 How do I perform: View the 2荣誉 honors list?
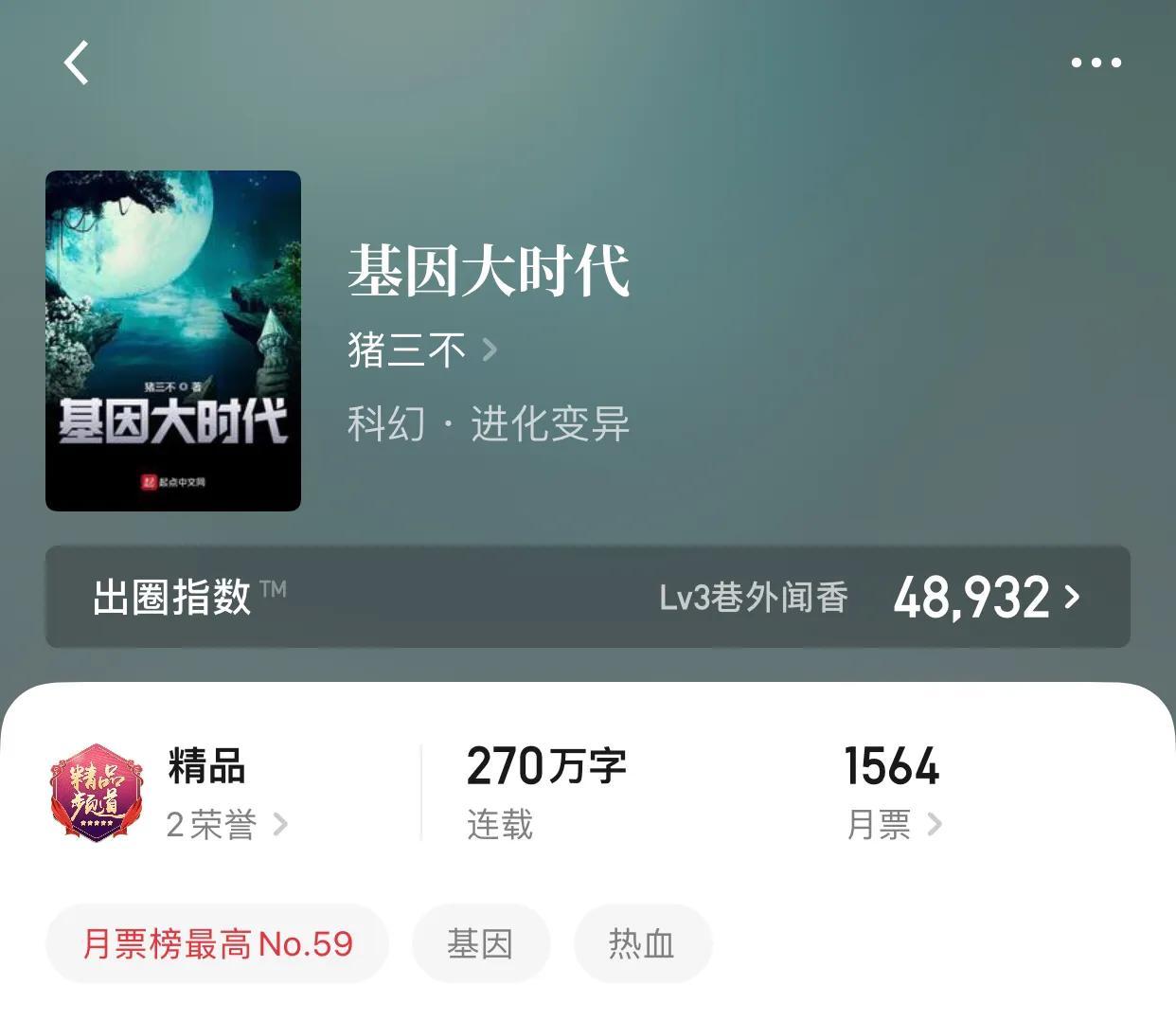[227, 824]
